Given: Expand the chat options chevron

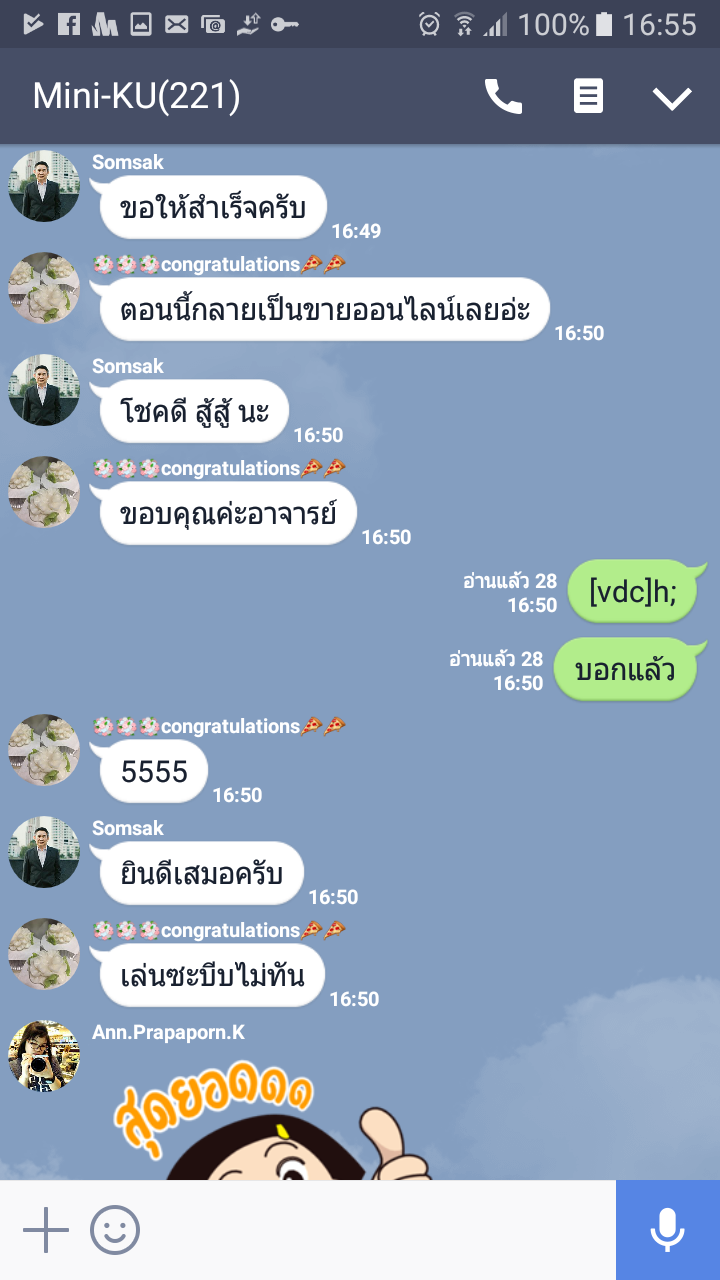Looking at the screenshot, I should (x=671, y=97).
